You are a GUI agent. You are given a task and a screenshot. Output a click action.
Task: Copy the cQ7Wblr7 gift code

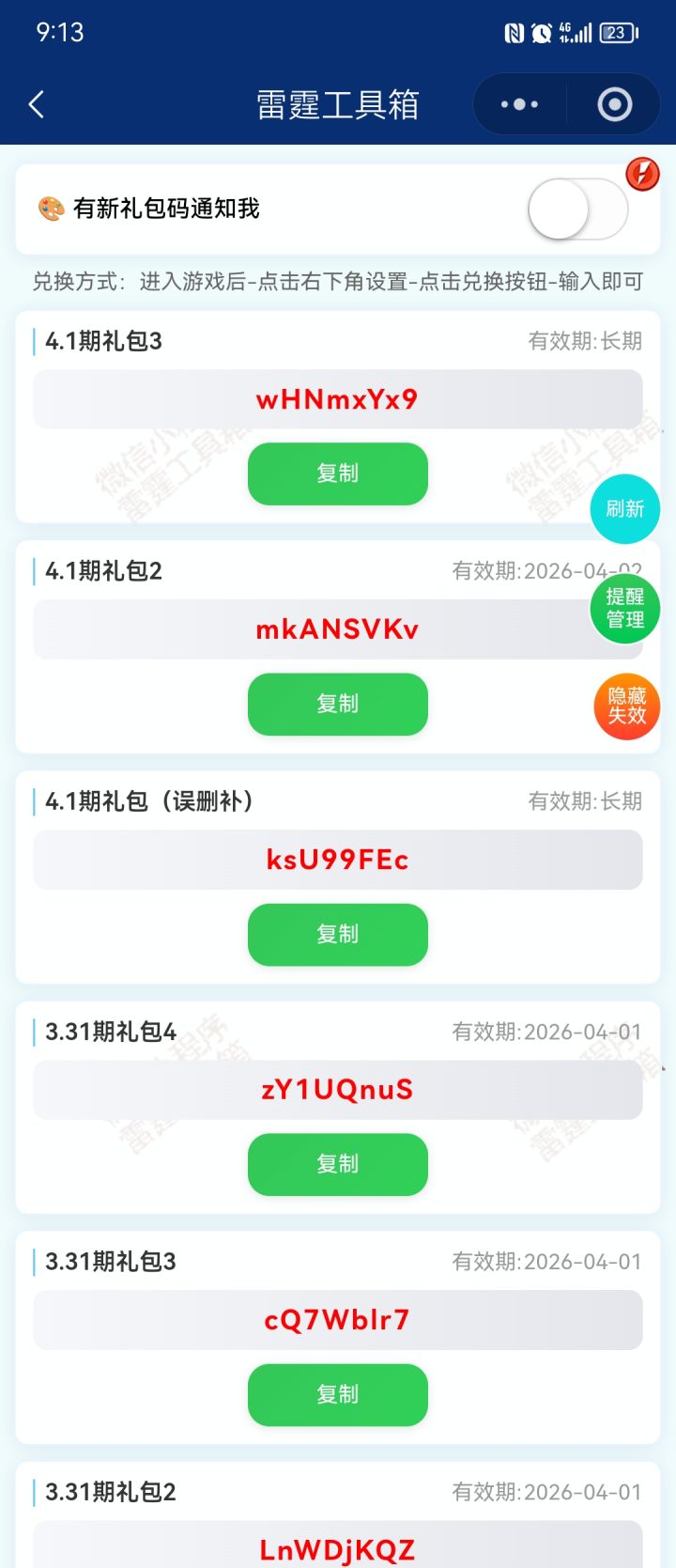pos(337,1395)
